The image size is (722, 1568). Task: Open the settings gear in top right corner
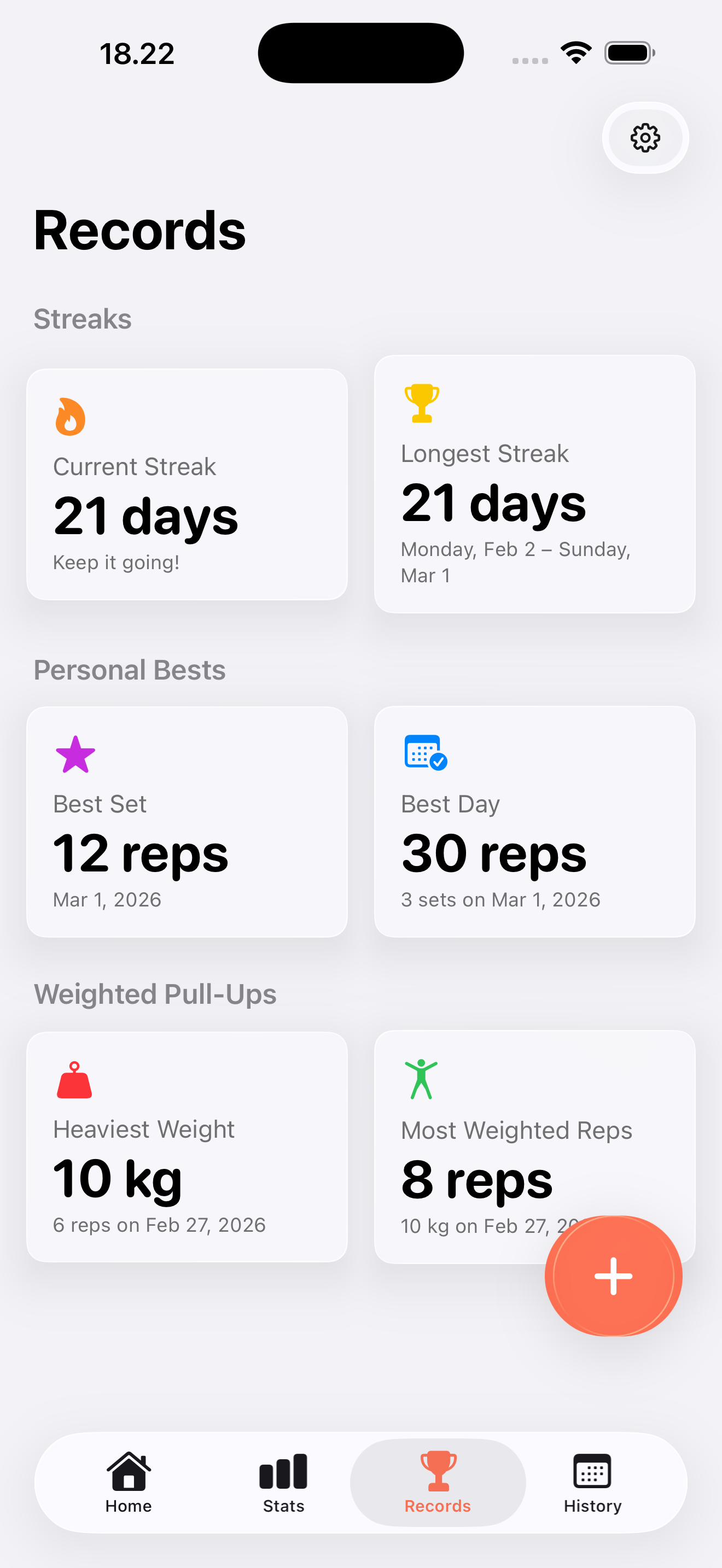[645, 138]
